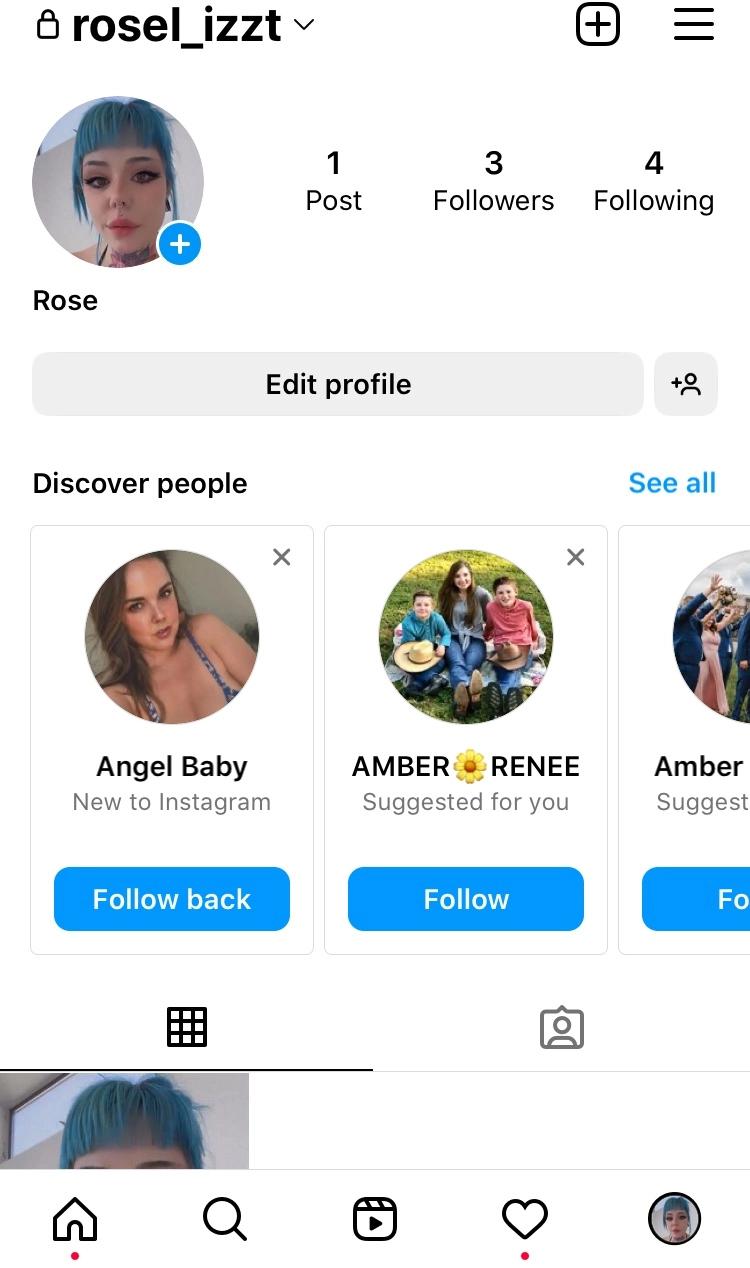Viewport: 750px width, 1268px height.
Task: Open the Search tab
Action: [224, 1219]
